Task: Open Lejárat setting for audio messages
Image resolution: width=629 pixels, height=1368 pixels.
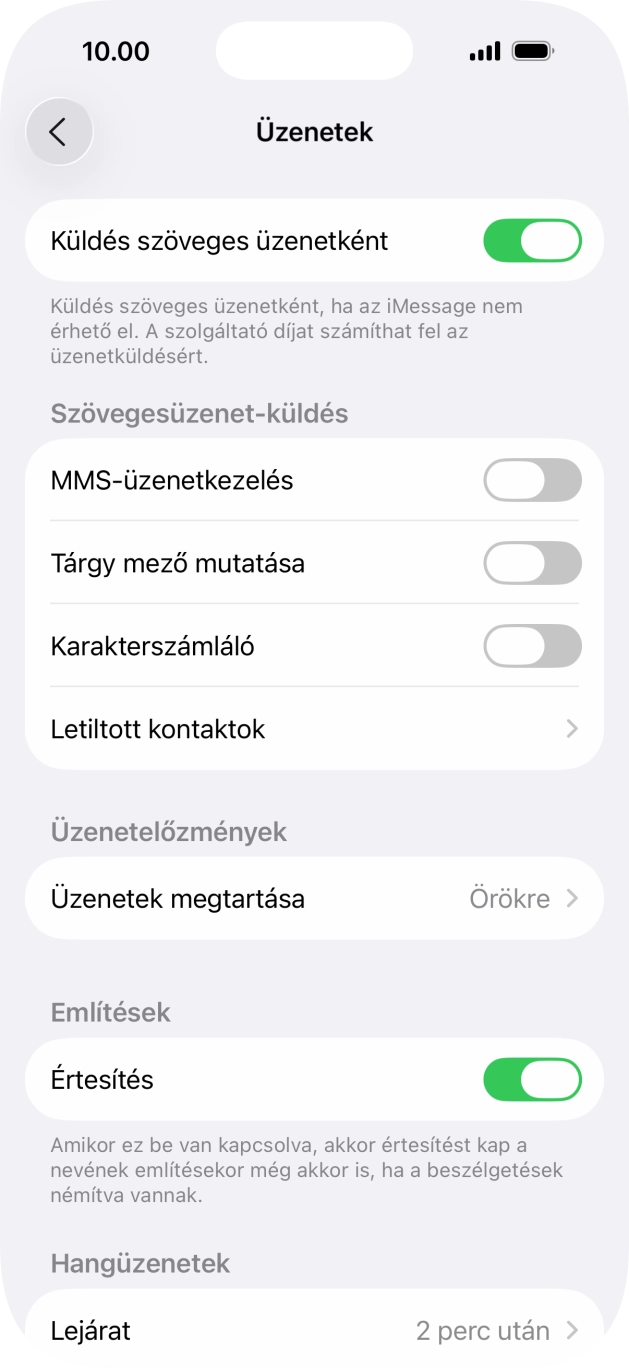Action: pyautogui.click(x=314, y=1331)
